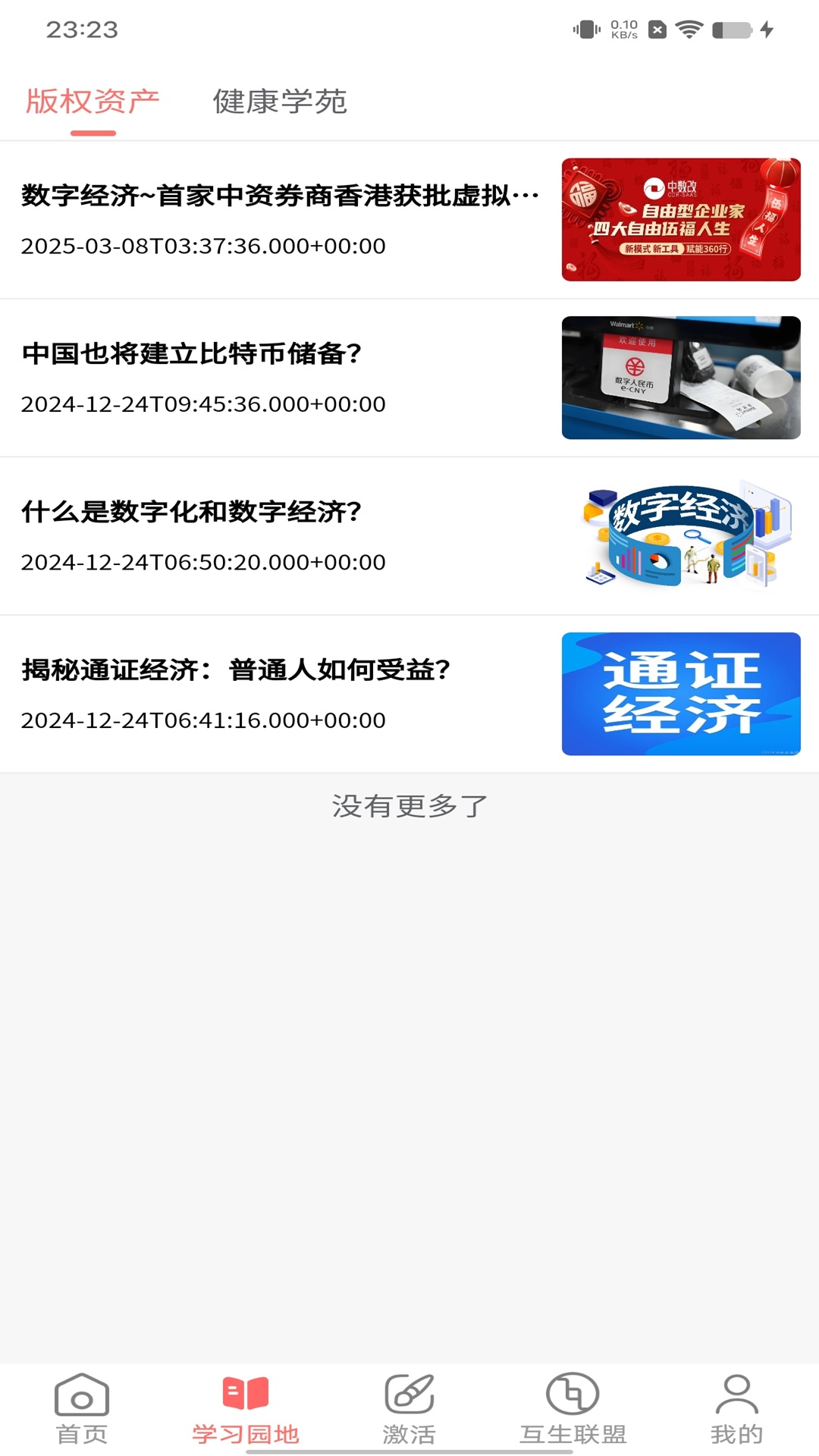Open the 激活 tab
This screenshot has width=819, height=1456.
click(409, 1410)
